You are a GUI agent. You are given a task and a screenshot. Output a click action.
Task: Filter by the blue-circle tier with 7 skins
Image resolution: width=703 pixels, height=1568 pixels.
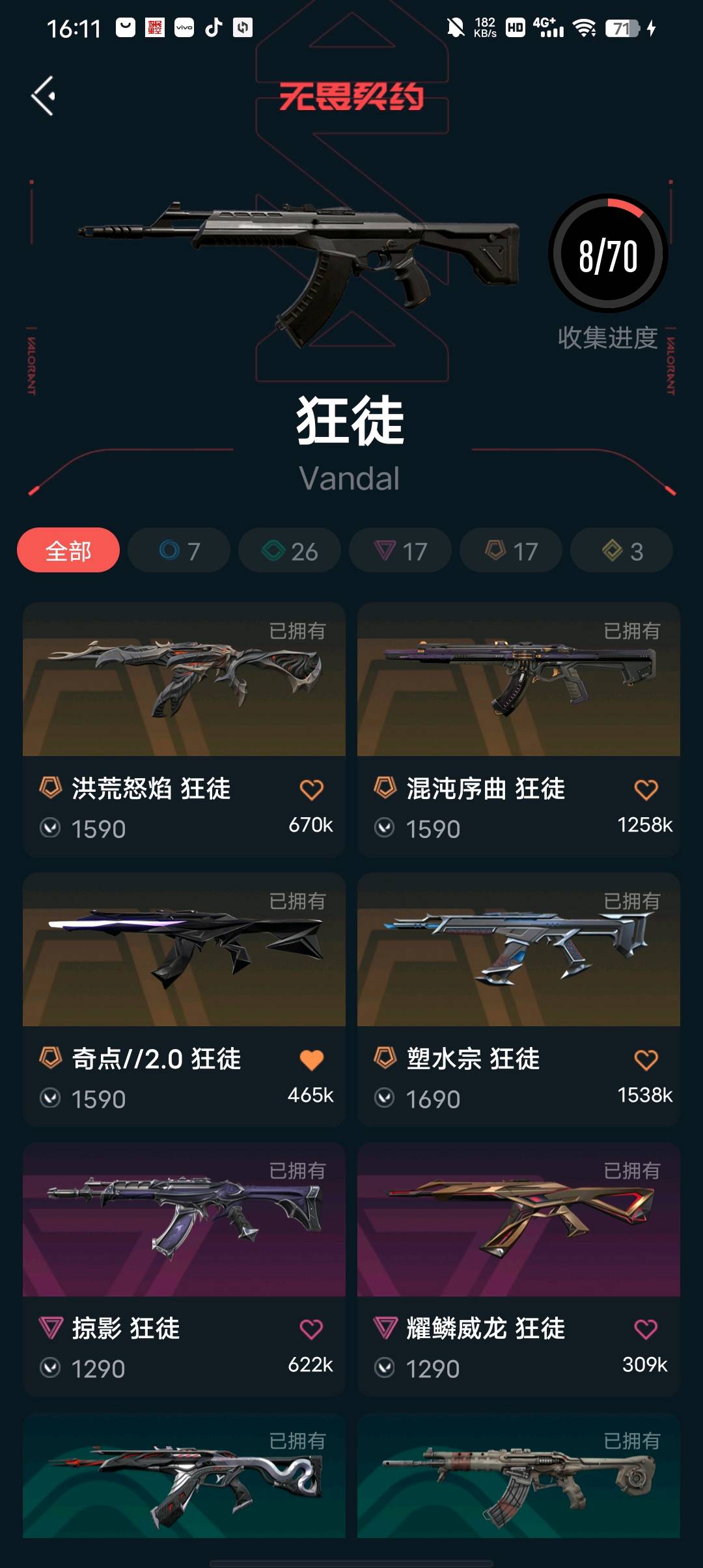(179, 551)
